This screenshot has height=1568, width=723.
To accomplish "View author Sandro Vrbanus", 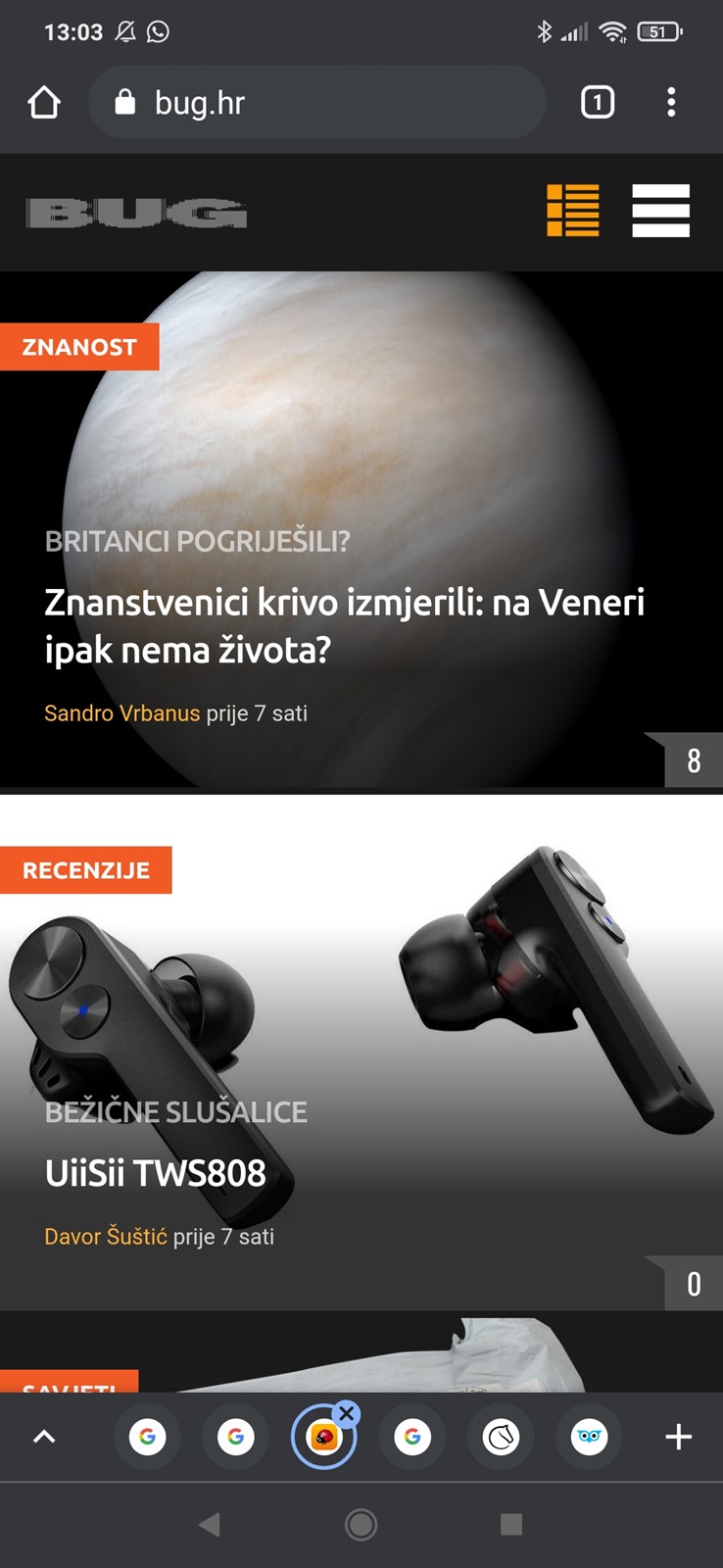I will (x=121, y=713).
